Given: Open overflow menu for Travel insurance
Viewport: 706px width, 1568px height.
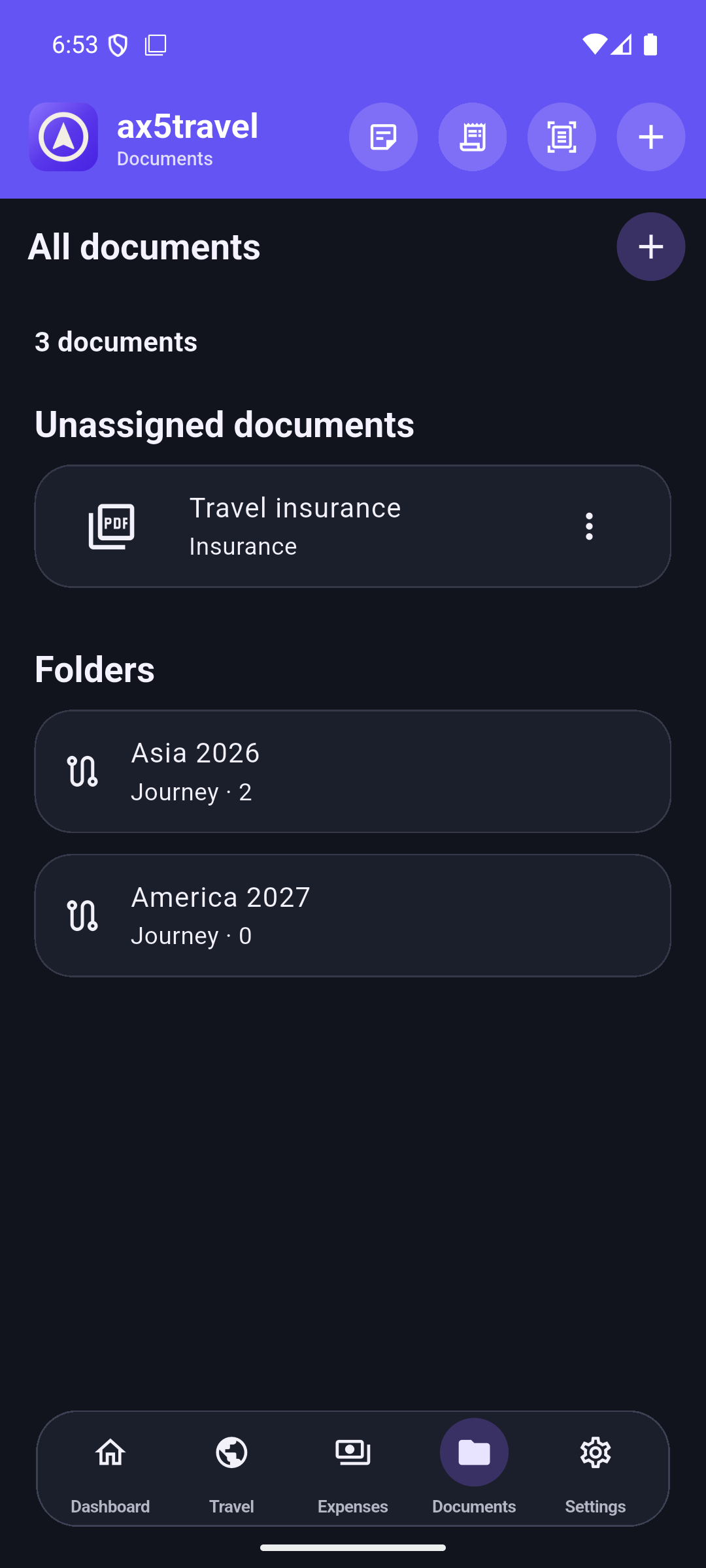Looking at the screenshot, I should pos(589,526).
